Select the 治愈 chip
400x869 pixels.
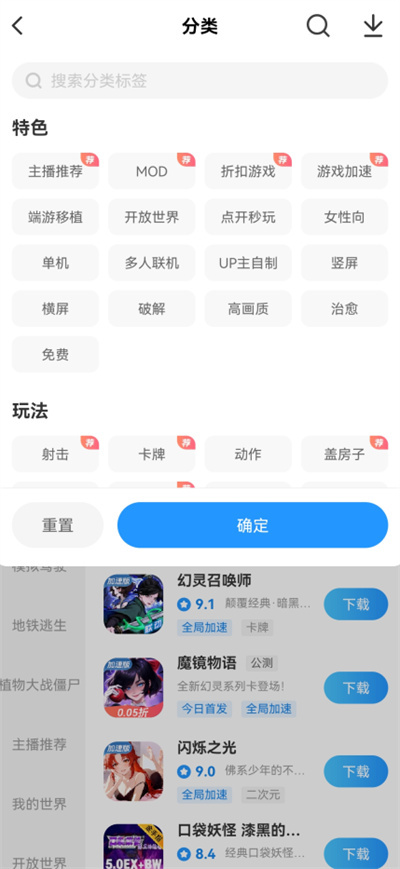click(345, 308)
